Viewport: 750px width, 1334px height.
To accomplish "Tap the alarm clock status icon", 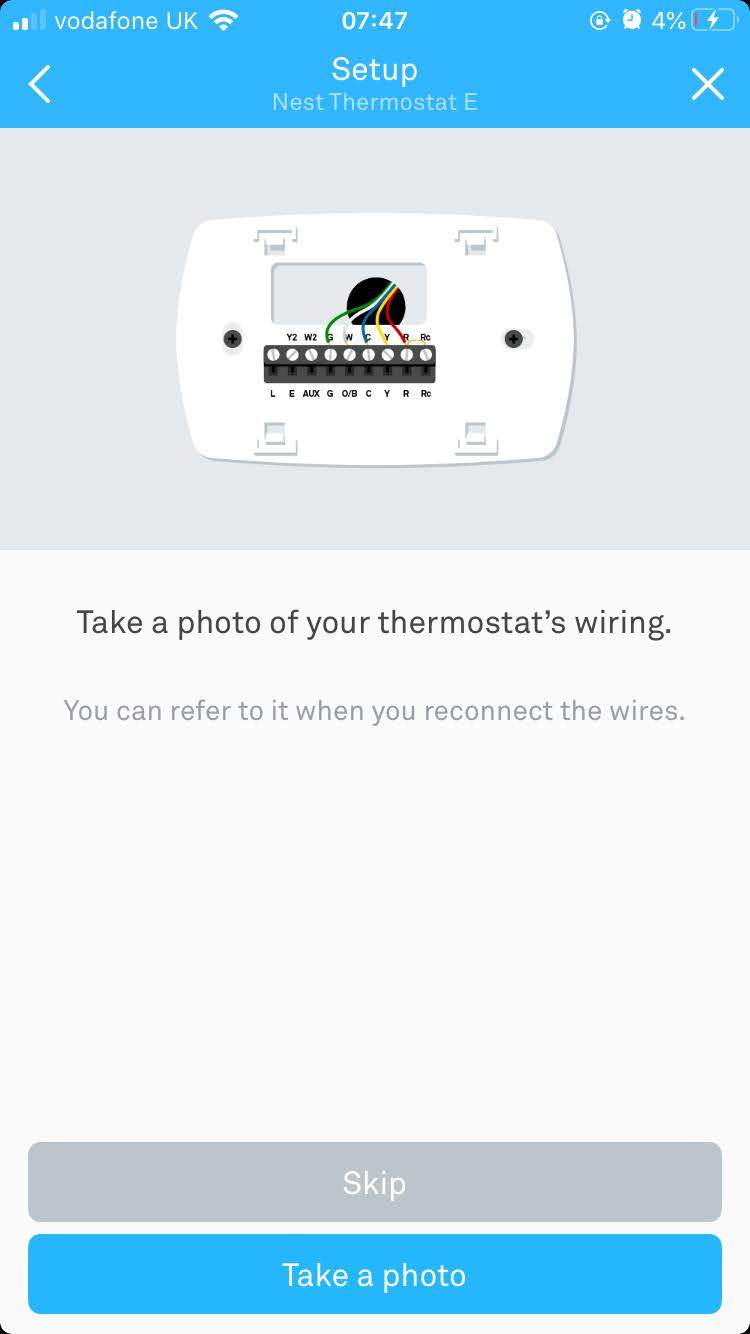I will coord(633,19).
